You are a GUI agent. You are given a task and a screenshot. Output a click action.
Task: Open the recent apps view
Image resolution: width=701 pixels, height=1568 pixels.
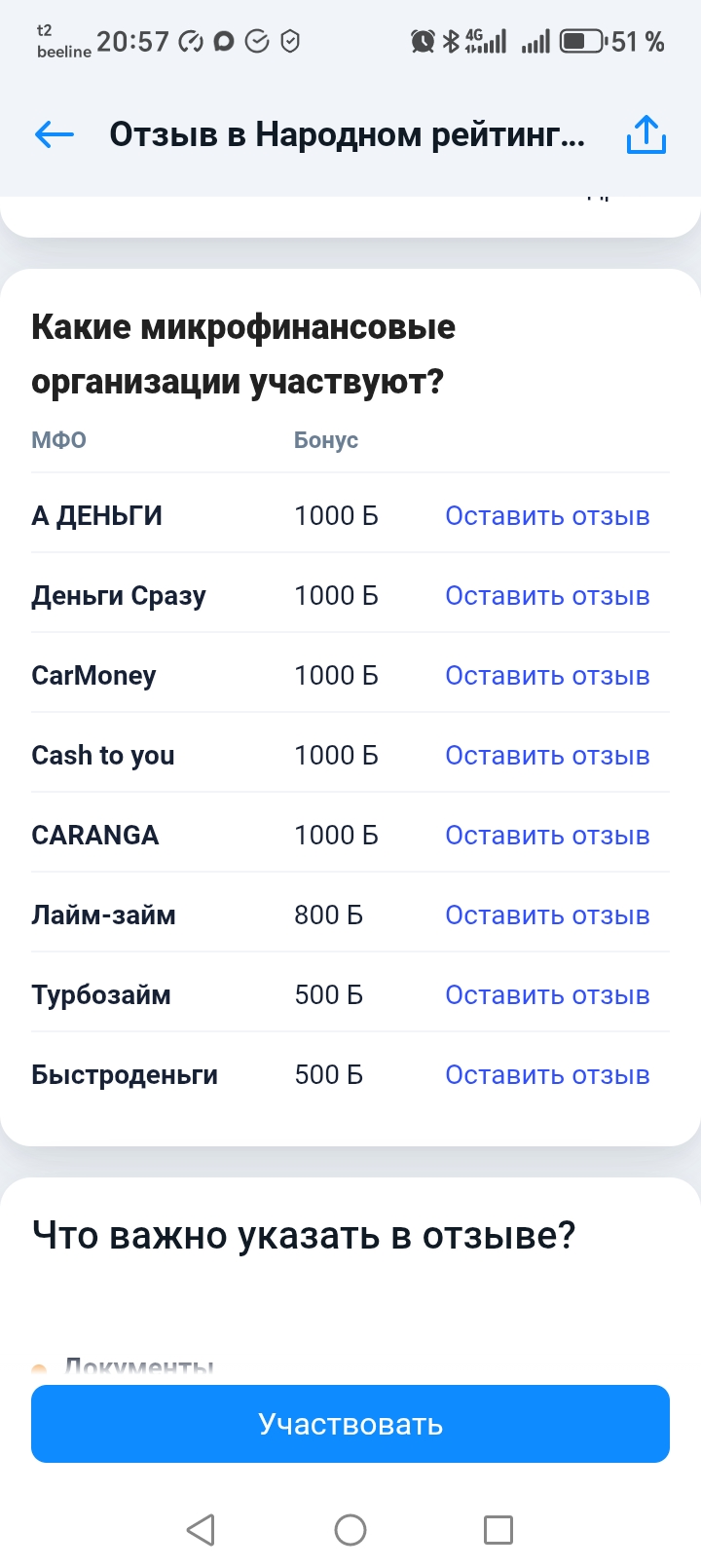[498, 1530]
